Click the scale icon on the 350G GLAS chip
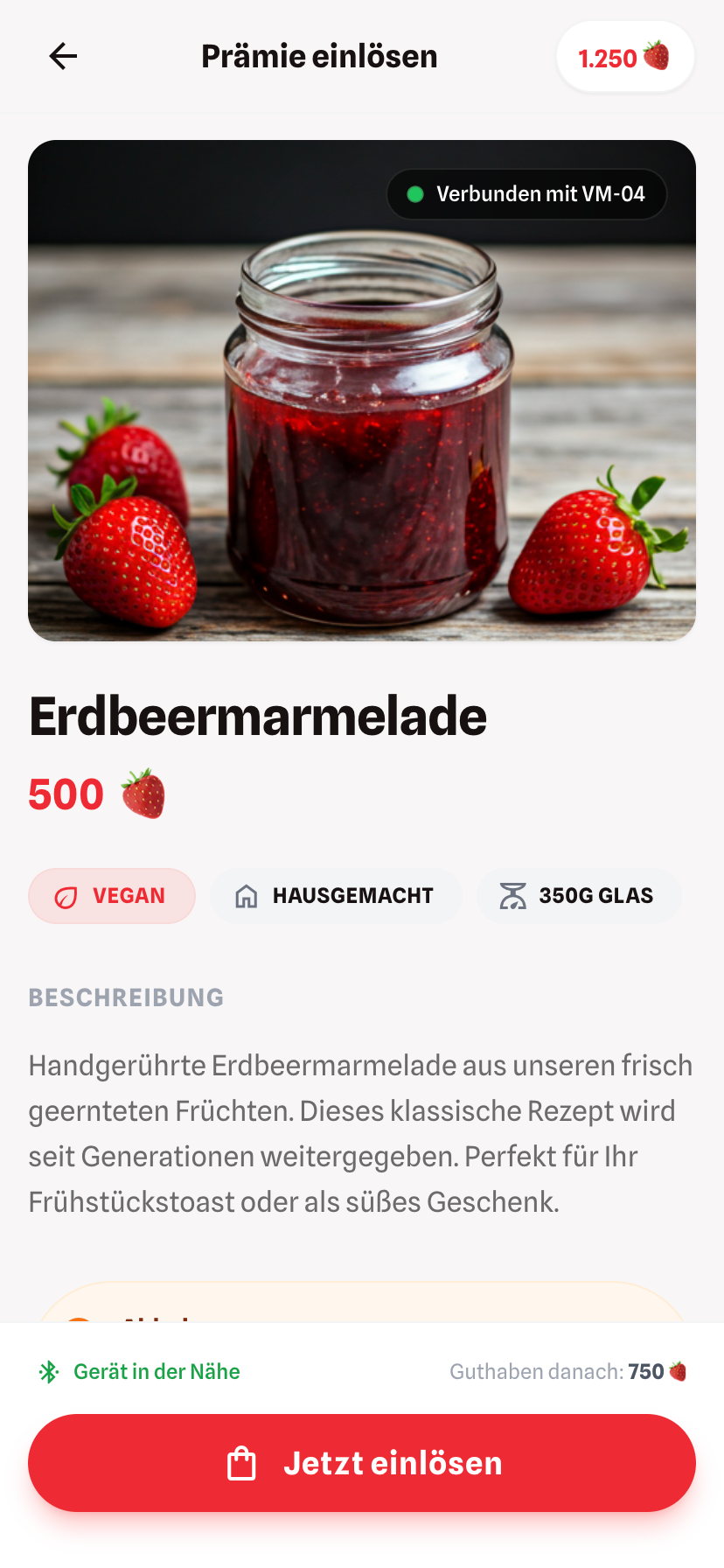 pos(513,895)
